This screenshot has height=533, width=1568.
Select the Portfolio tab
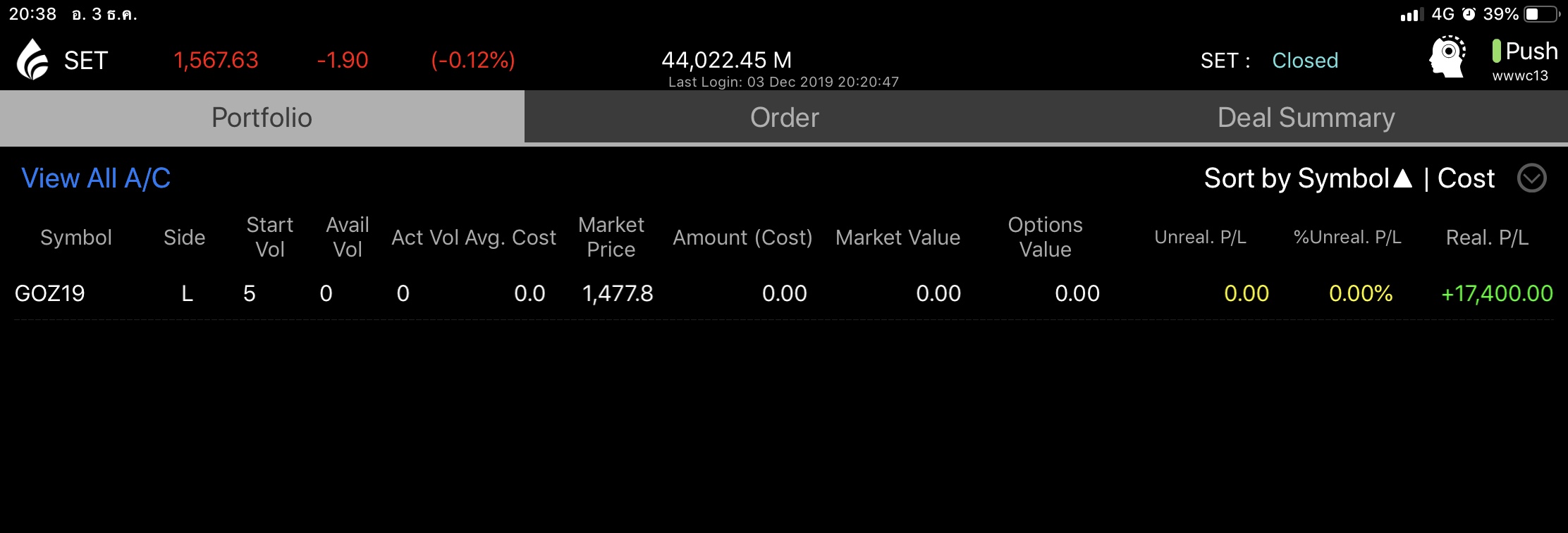(x=262, y=118)
